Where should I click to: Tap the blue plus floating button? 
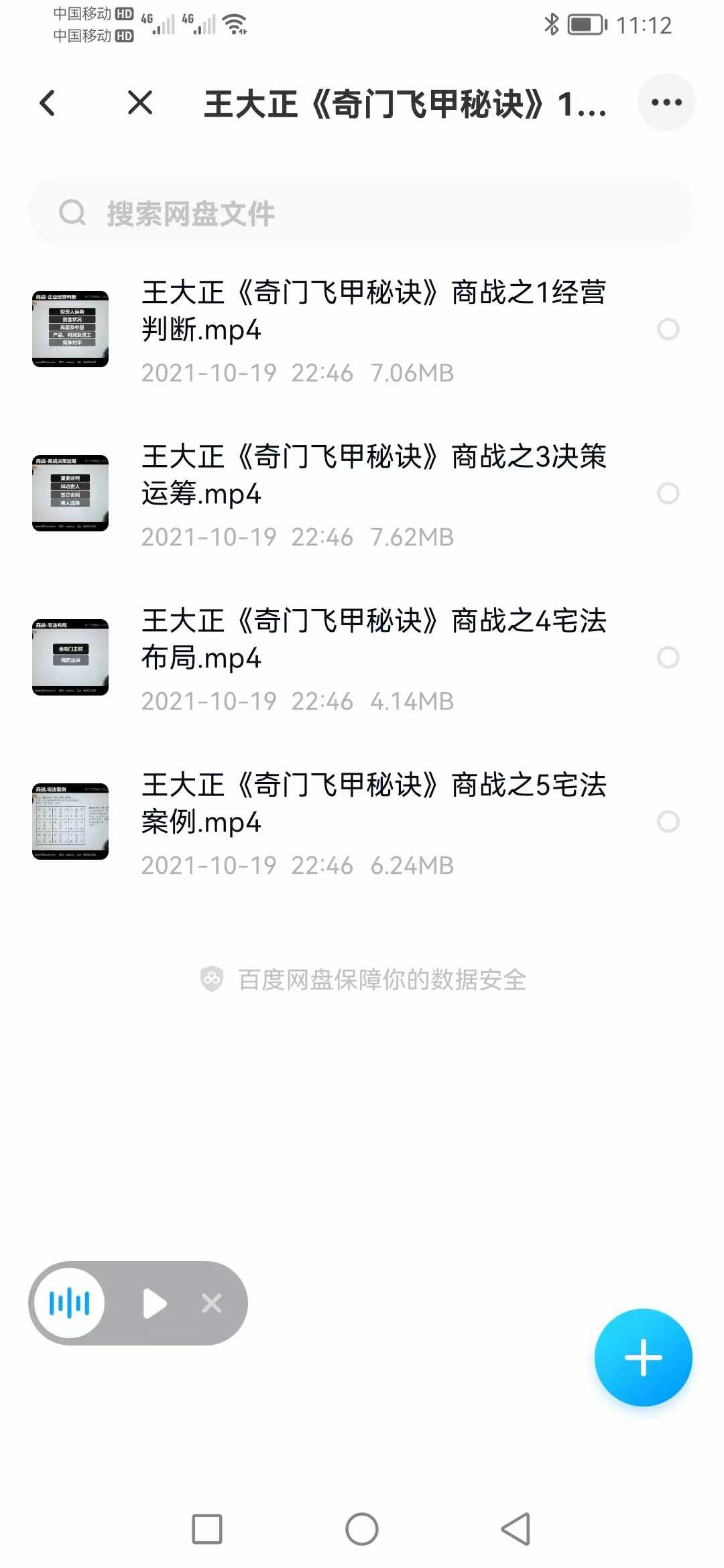[643, 1357]
